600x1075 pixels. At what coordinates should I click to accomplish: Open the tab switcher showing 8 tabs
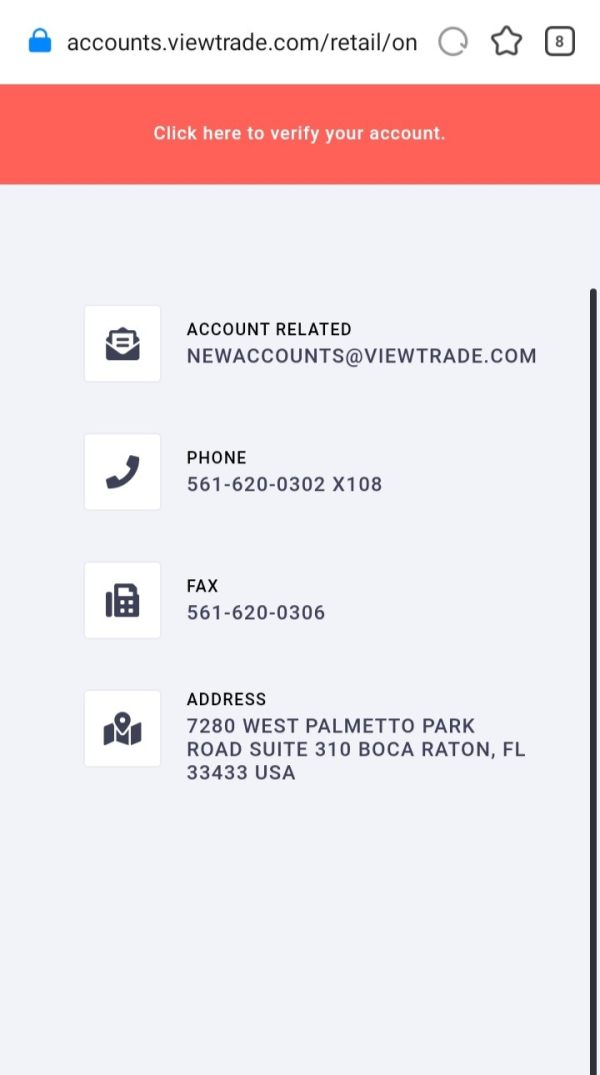click(x=560, y=43)
